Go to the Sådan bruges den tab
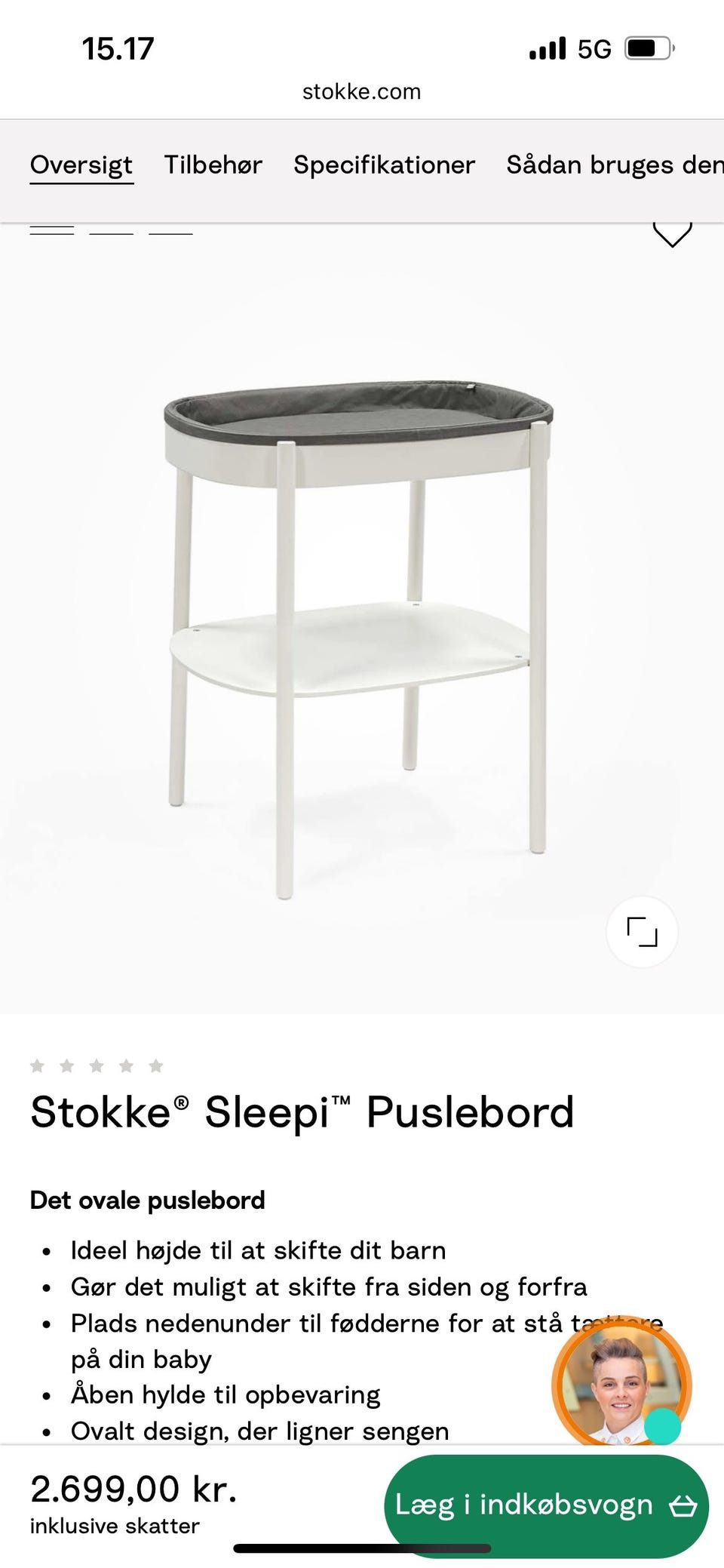Viewport: 724px width, 1568px height. pos(614,164)
